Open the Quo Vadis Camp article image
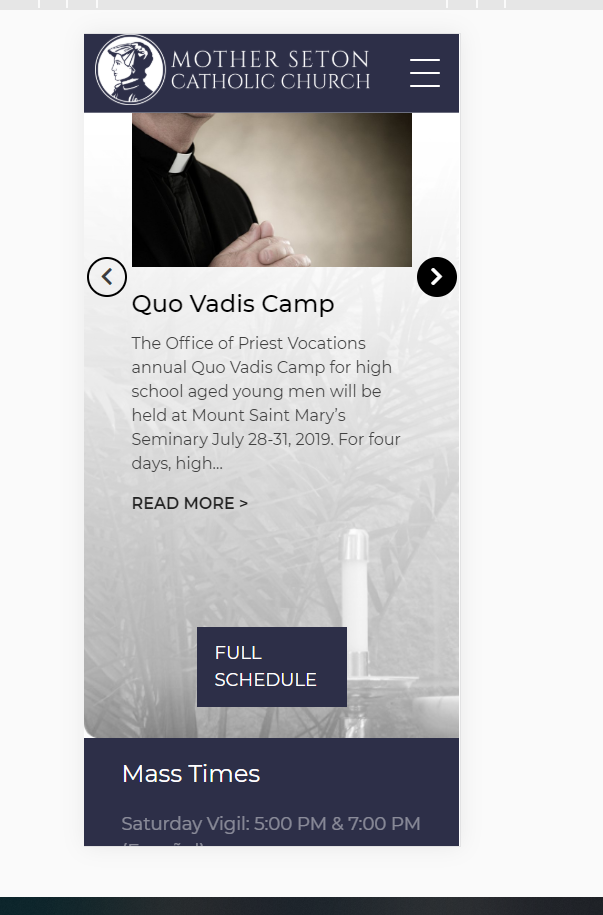 click(x=271, y=190)
